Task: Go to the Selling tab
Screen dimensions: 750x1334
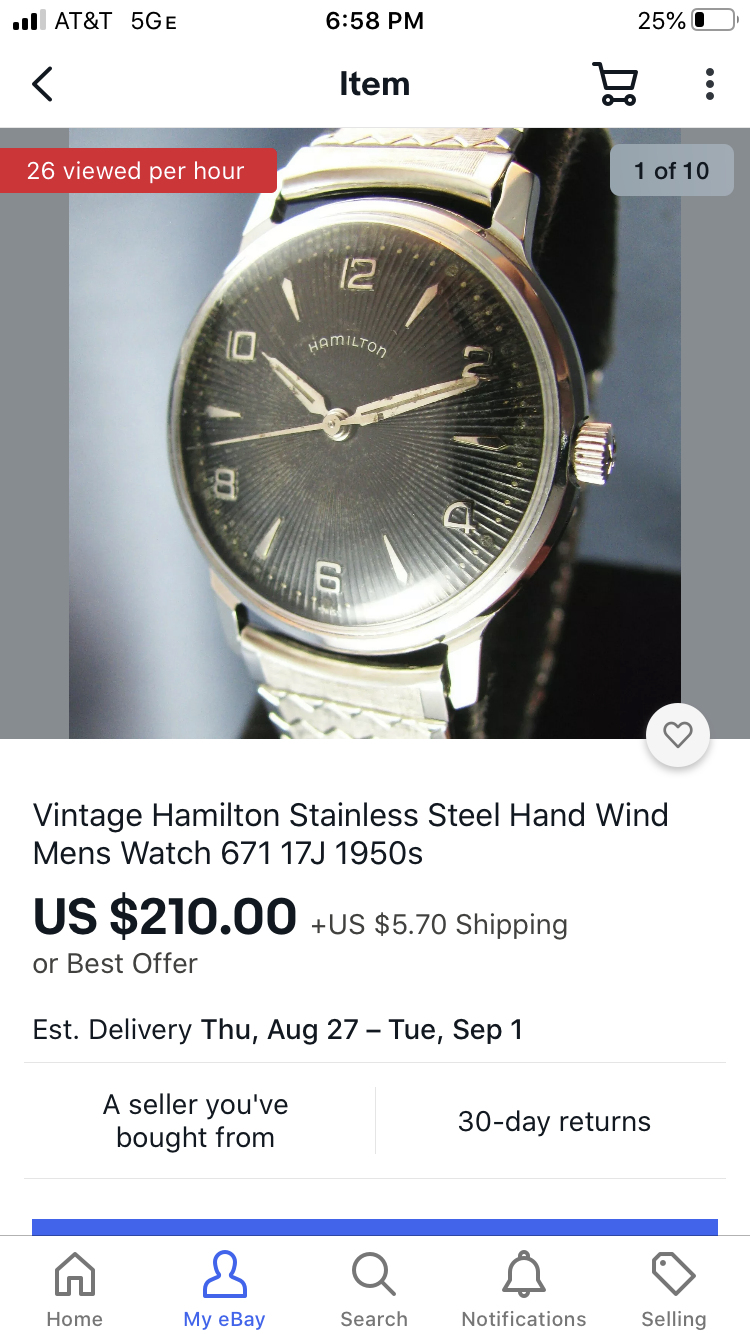Action: tap(673, 1290)
